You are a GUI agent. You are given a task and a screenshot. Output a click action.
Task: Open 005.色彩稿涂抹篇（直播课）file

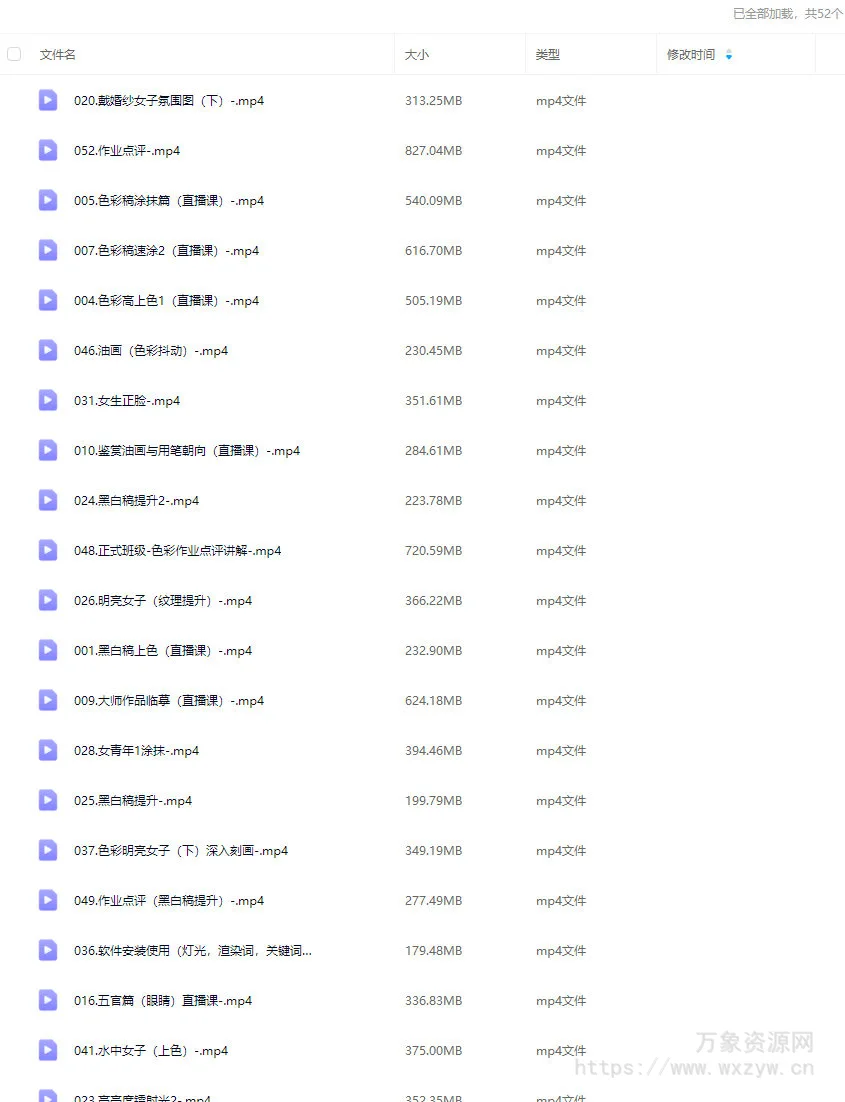tap(168, 201)
